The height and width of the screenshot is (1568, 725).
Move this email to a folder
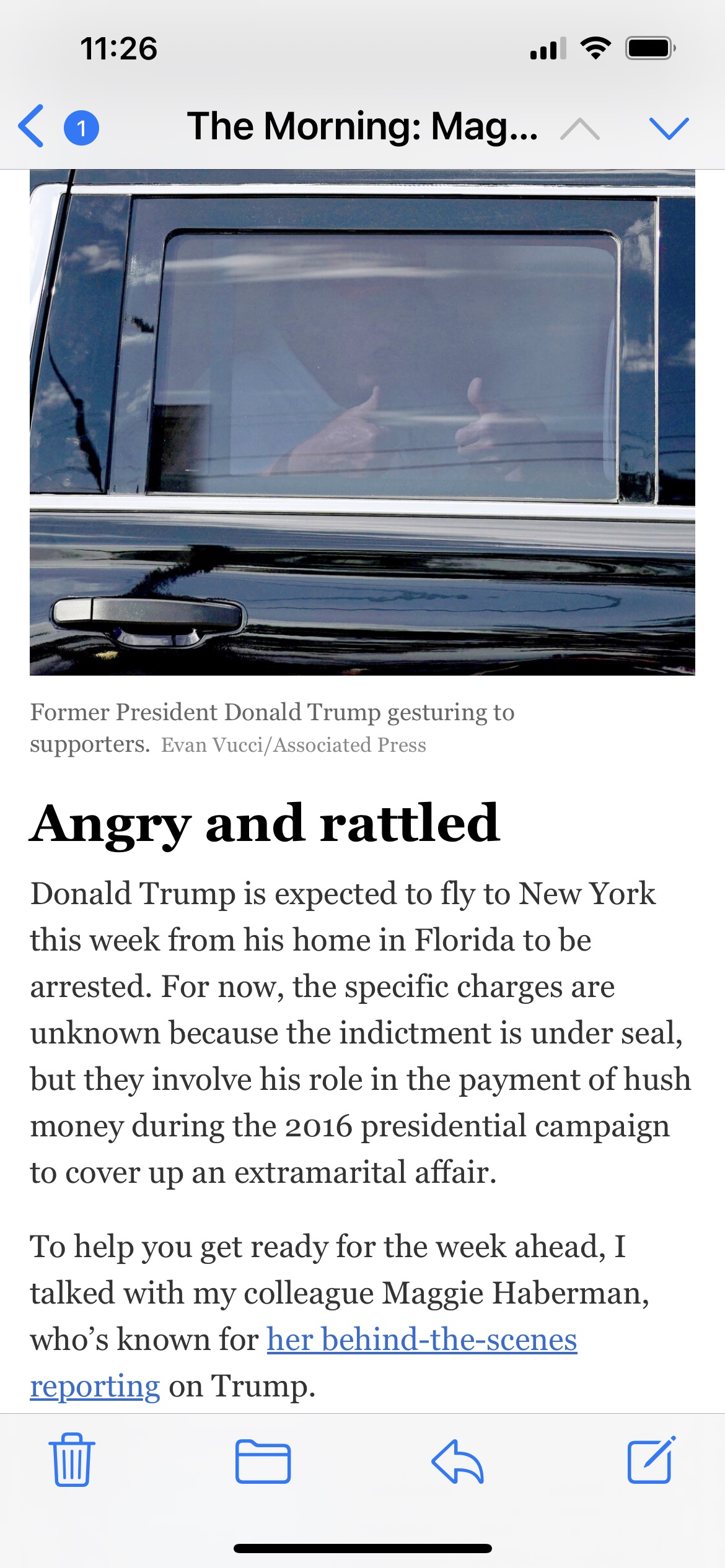pyautogui.click(x=263, y=1461)
